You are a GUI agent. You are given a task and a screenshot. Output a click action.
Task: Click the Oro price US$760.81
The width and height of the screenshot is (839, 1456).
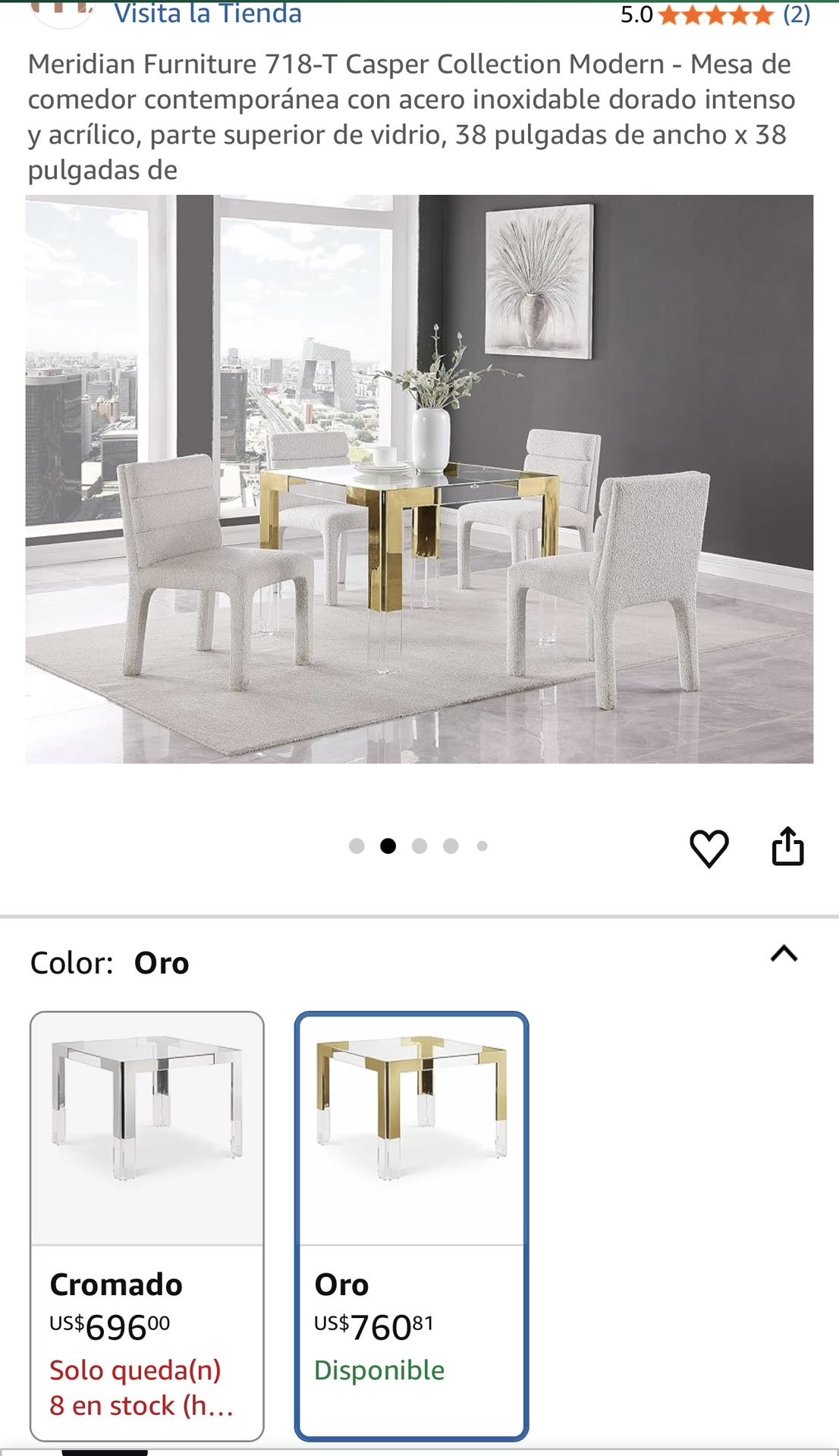click(373, 1325)
